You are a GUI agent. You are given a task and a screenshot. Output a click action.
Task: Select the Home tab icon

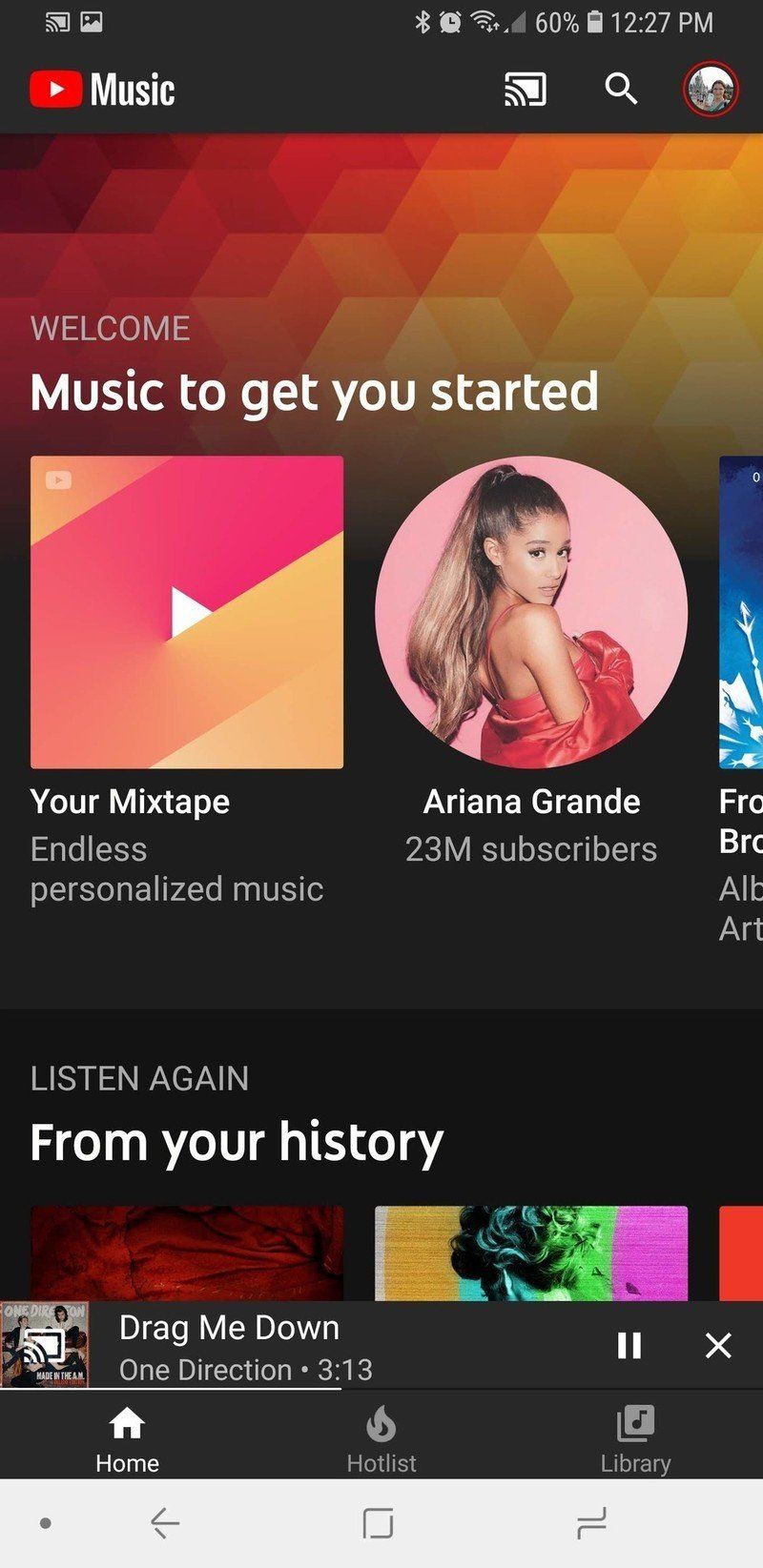point(127,1425)
